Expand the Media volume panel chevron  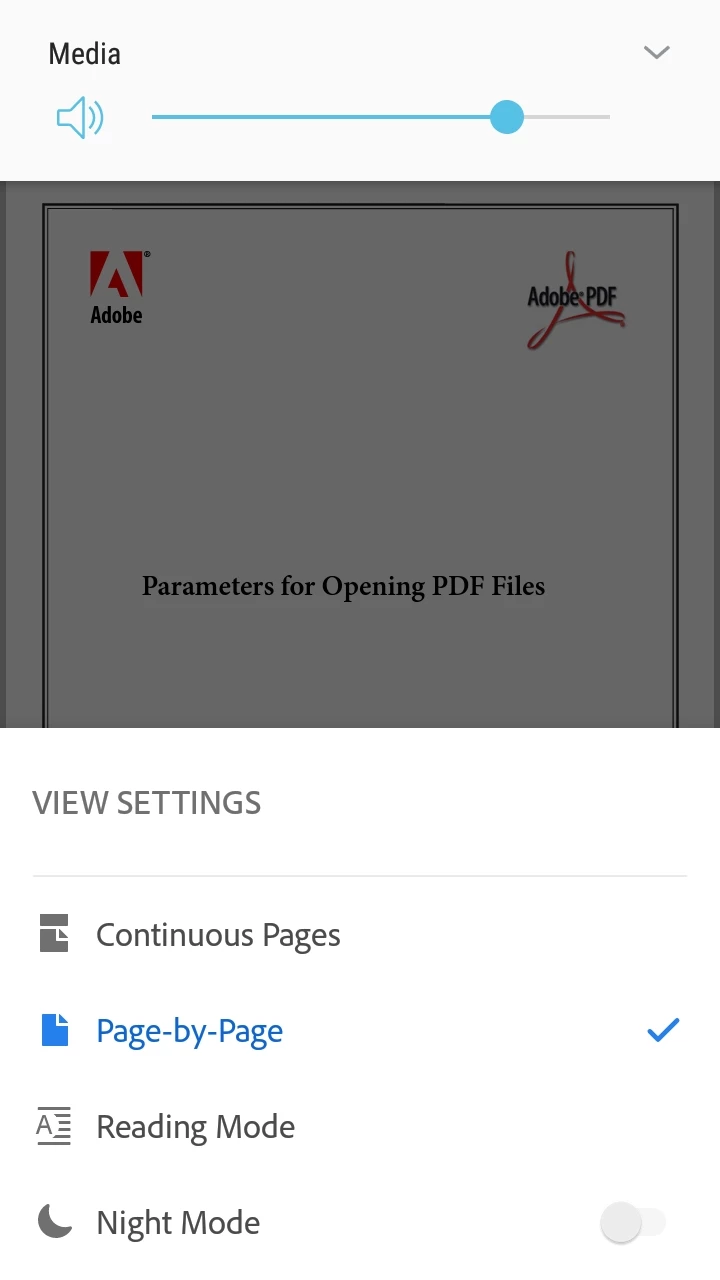pyautogui.click(x=656, y=53)
